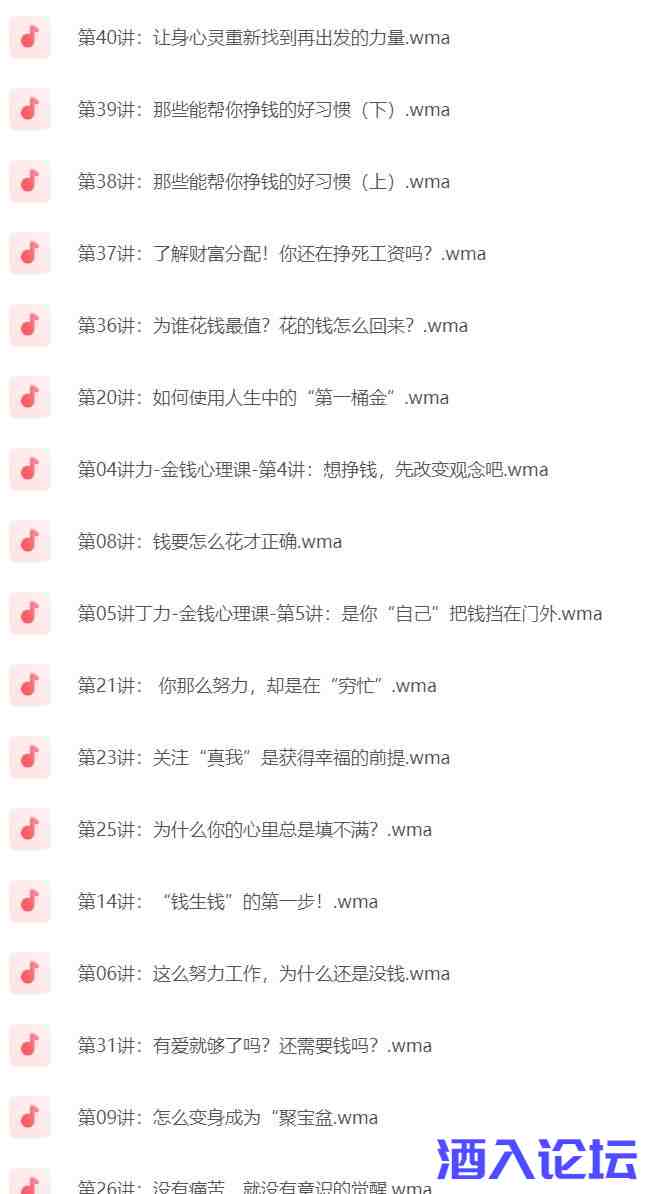652x1194 pixels.
Task: Play 第23讲 关注真我 audio
Action: click(x=264, y=758)
